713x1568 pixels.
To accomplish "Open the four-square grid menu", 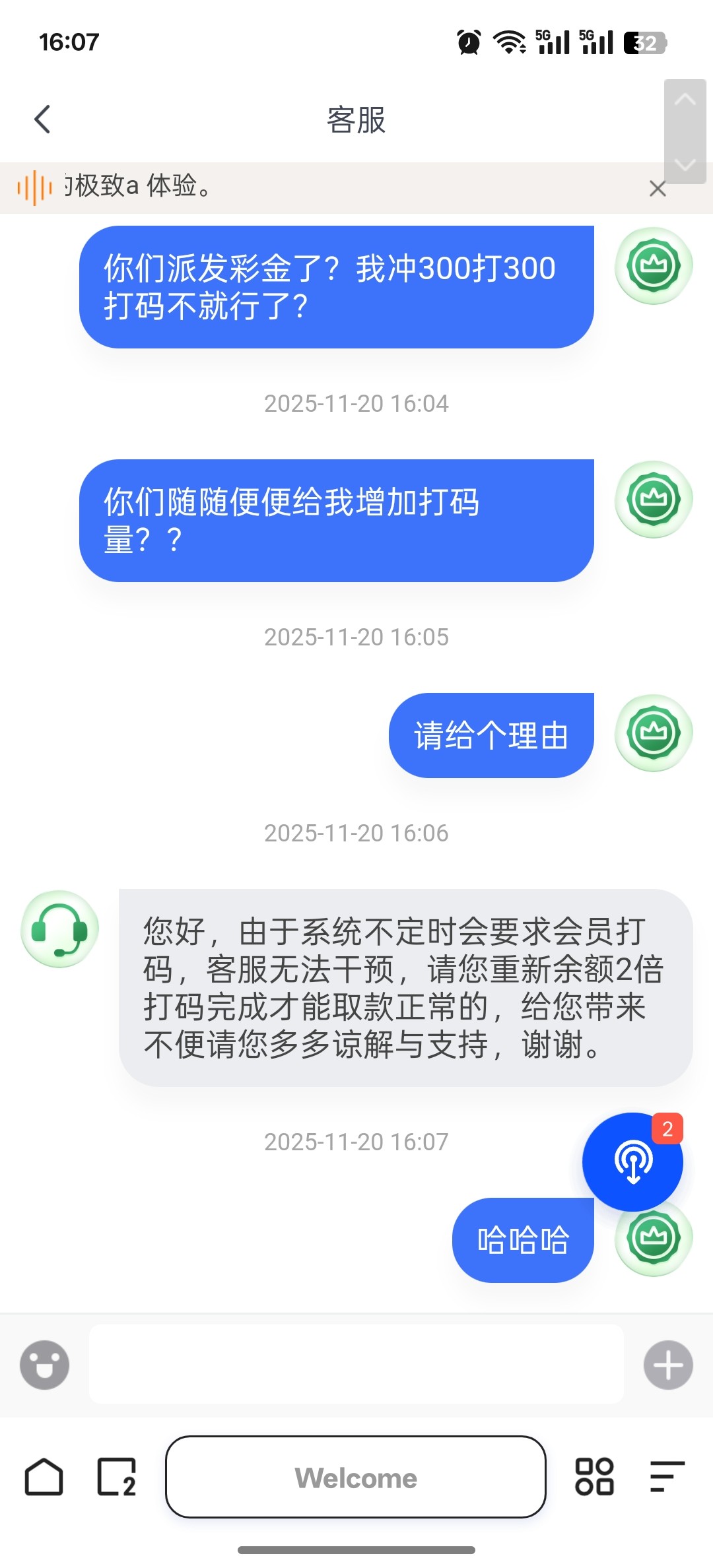I will tap(594, 1477).
